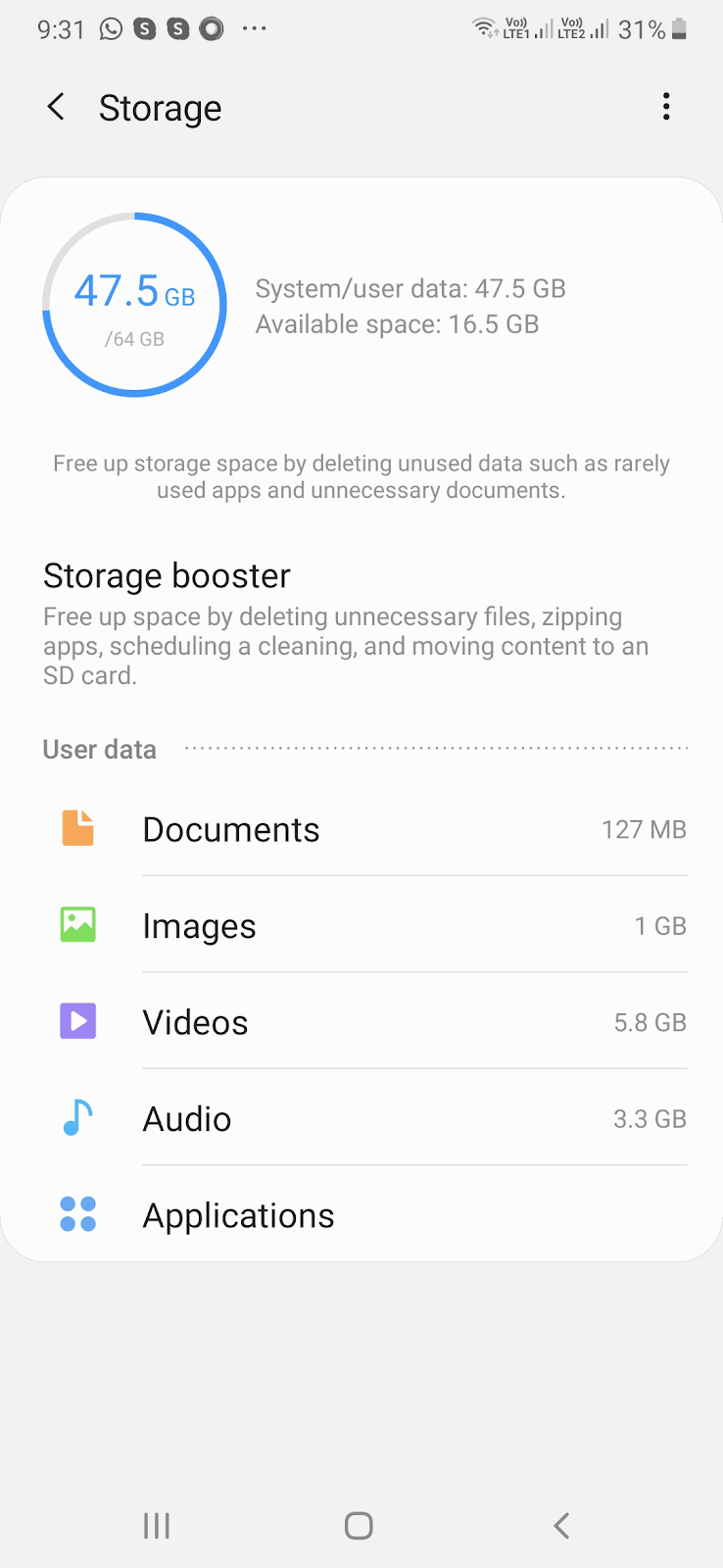
Task: Click the back arrow next to Storage
Action: pyautogui.click(x=56, y=108)
